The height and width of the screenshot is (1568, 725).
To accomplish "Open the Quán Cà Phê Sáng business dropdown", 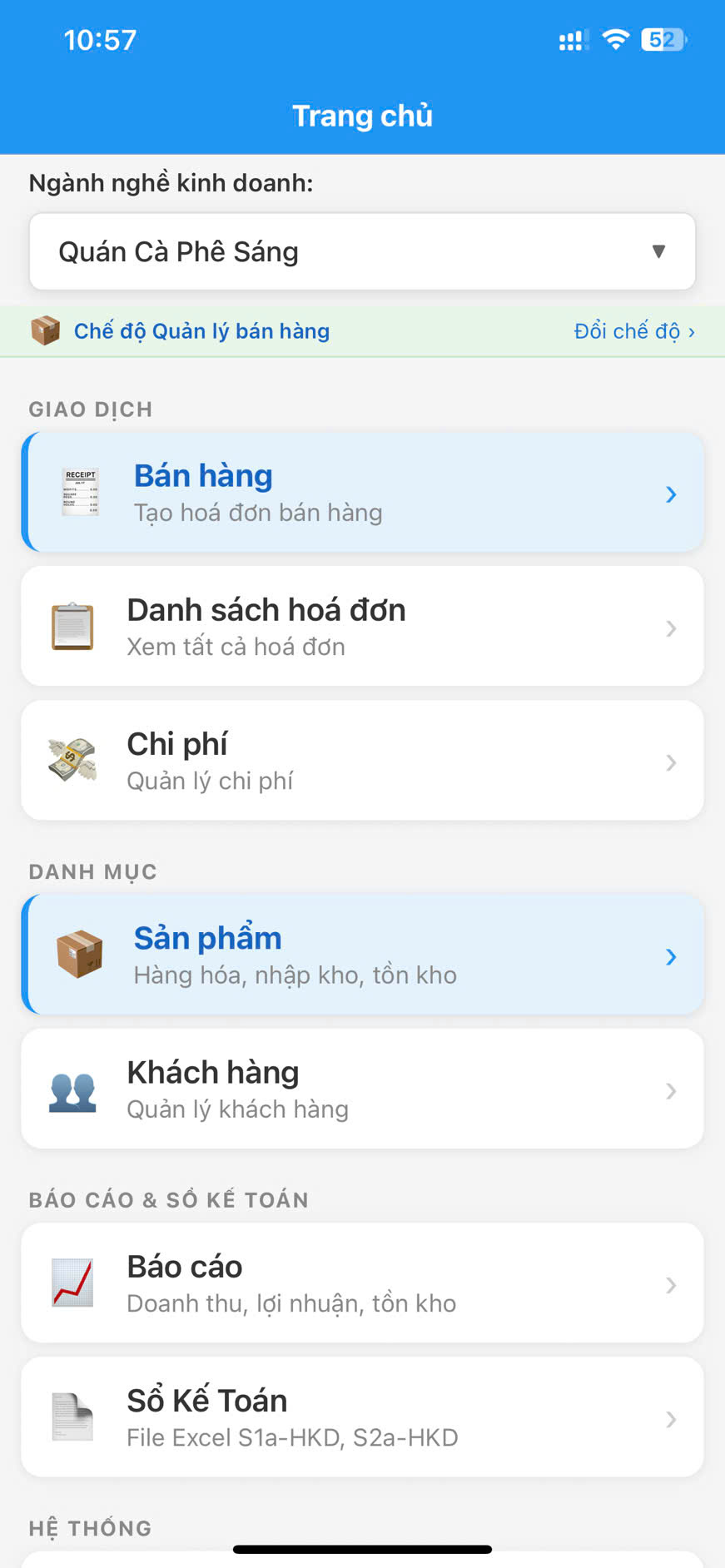I will pyautogui.click(x=362, y=251).
